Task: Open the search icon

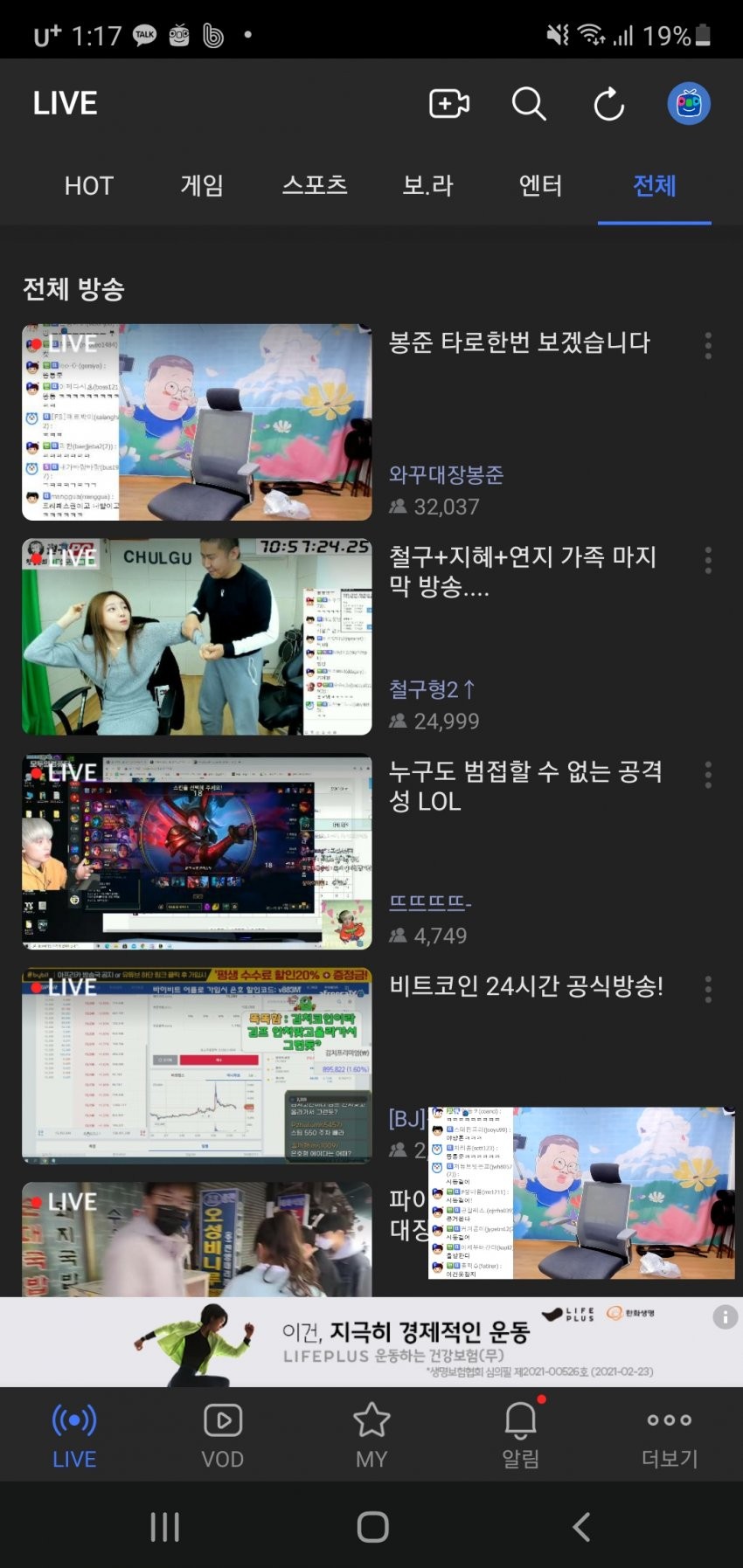Action: click(x=528, y=104)
